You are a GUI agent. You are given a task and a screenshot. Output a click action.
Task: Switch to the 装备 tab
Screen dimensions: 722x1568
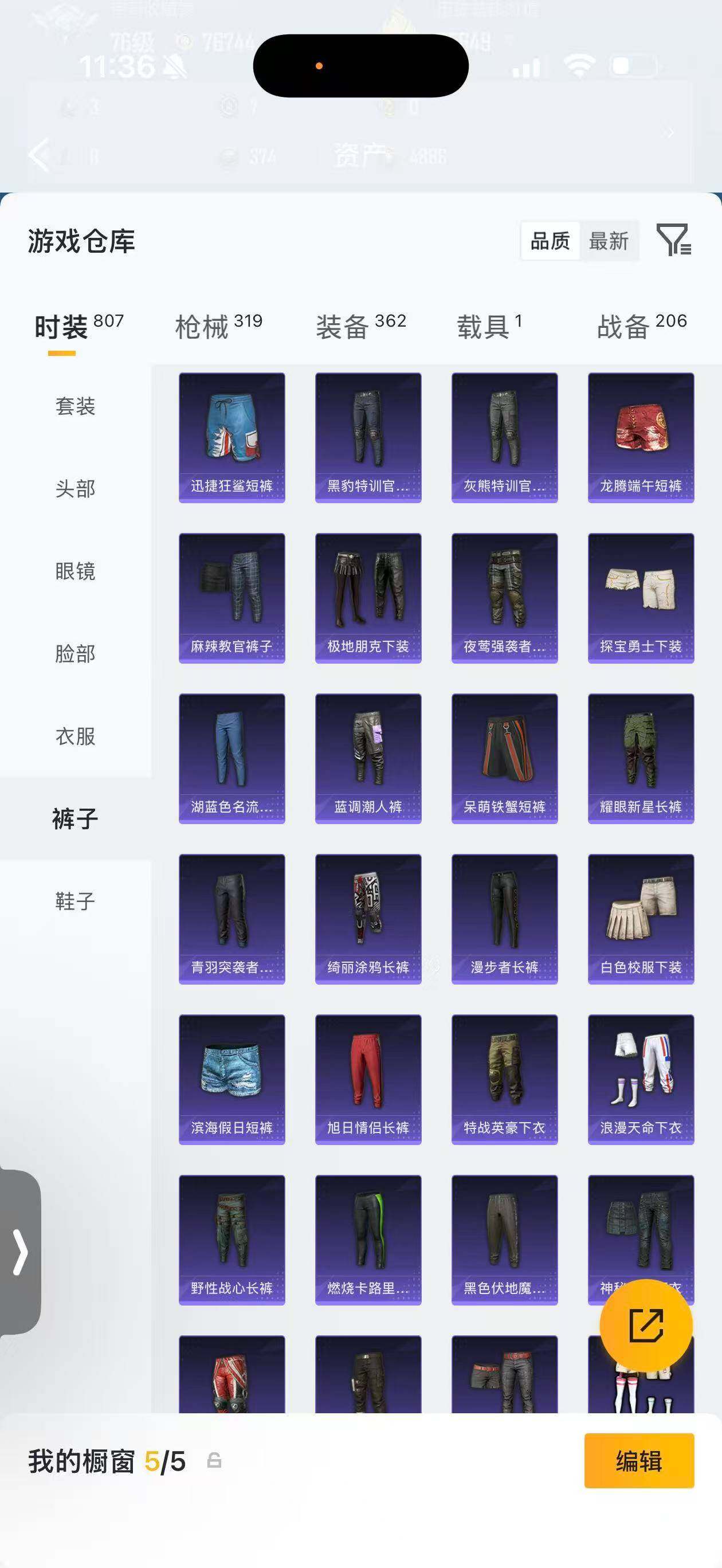coord(361,326)
